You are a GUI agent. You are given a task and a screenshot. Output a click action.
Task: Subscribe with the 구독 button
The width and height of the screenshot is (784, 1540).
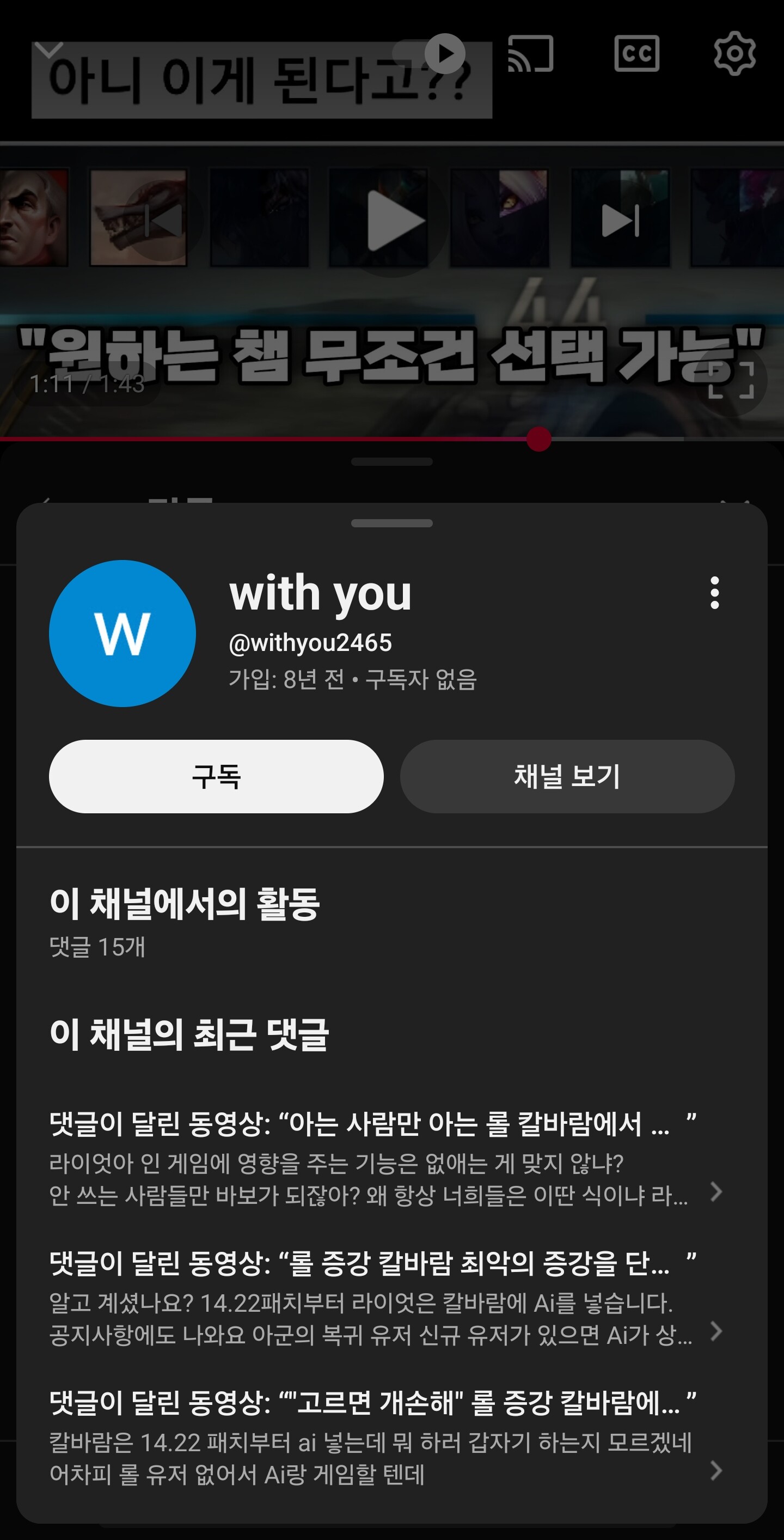coord(216,776)
